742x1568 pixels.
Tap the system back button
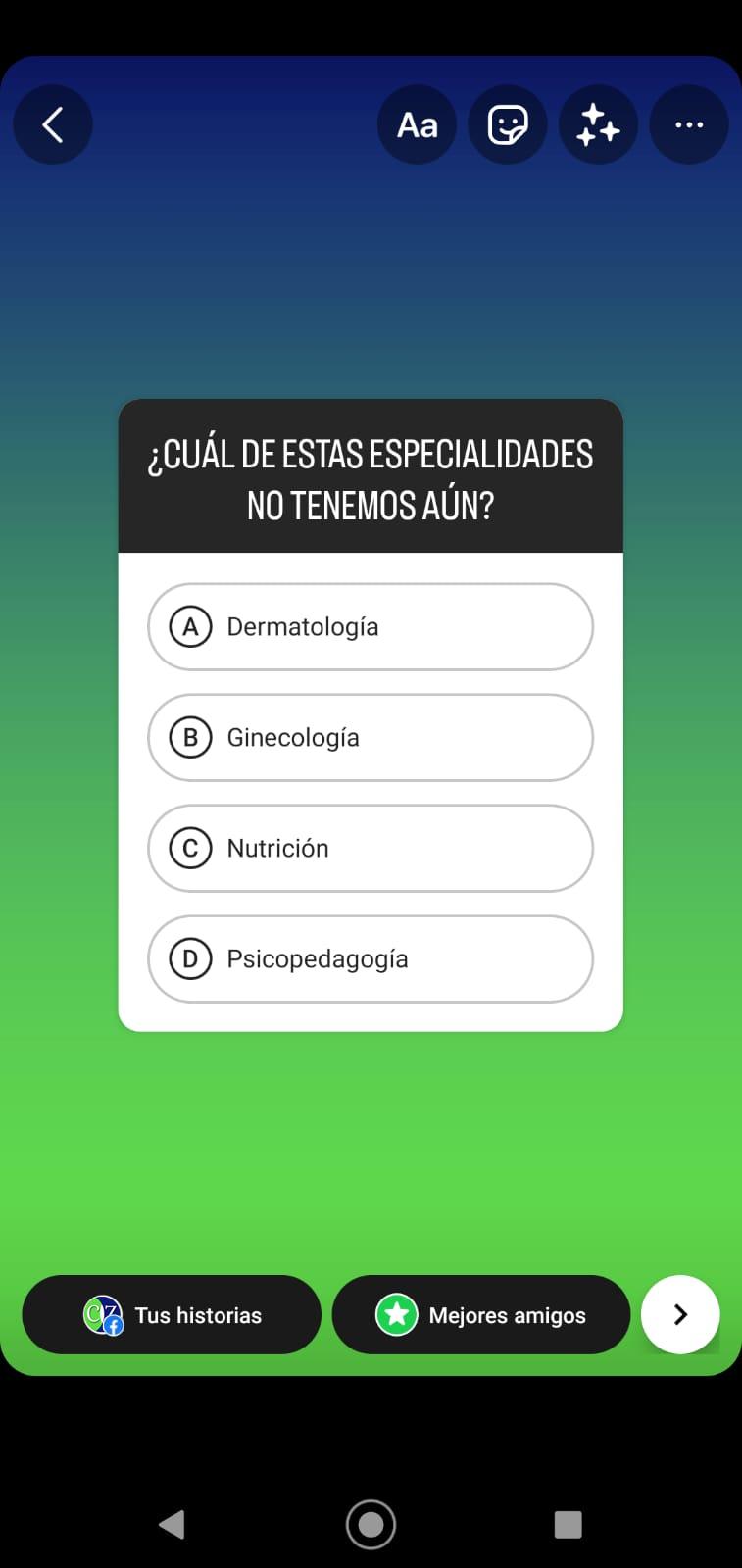(x=172, y=1524)
